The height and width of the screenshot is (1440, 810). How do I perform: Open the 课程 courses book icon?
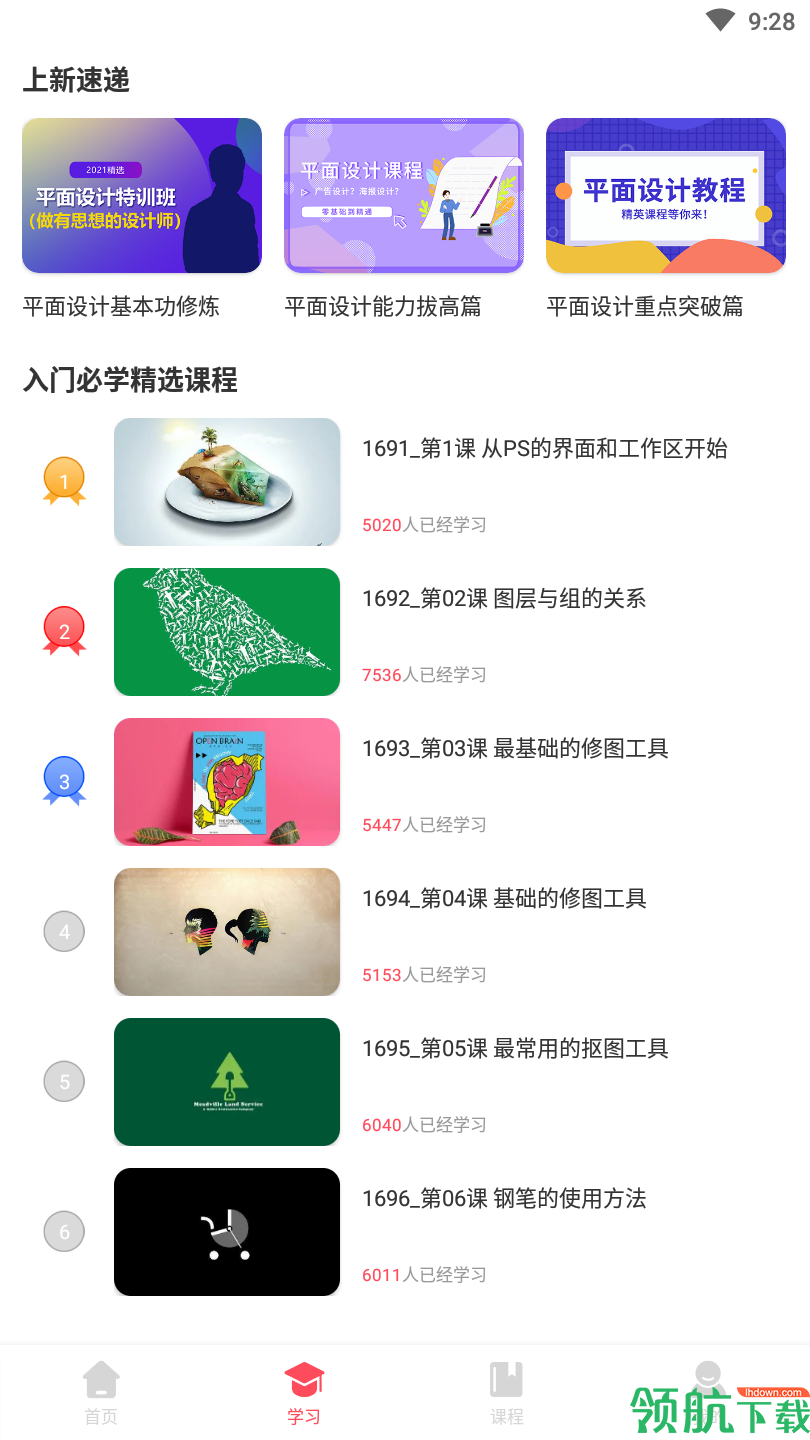pyautogui.click(x=506, y=1378)
